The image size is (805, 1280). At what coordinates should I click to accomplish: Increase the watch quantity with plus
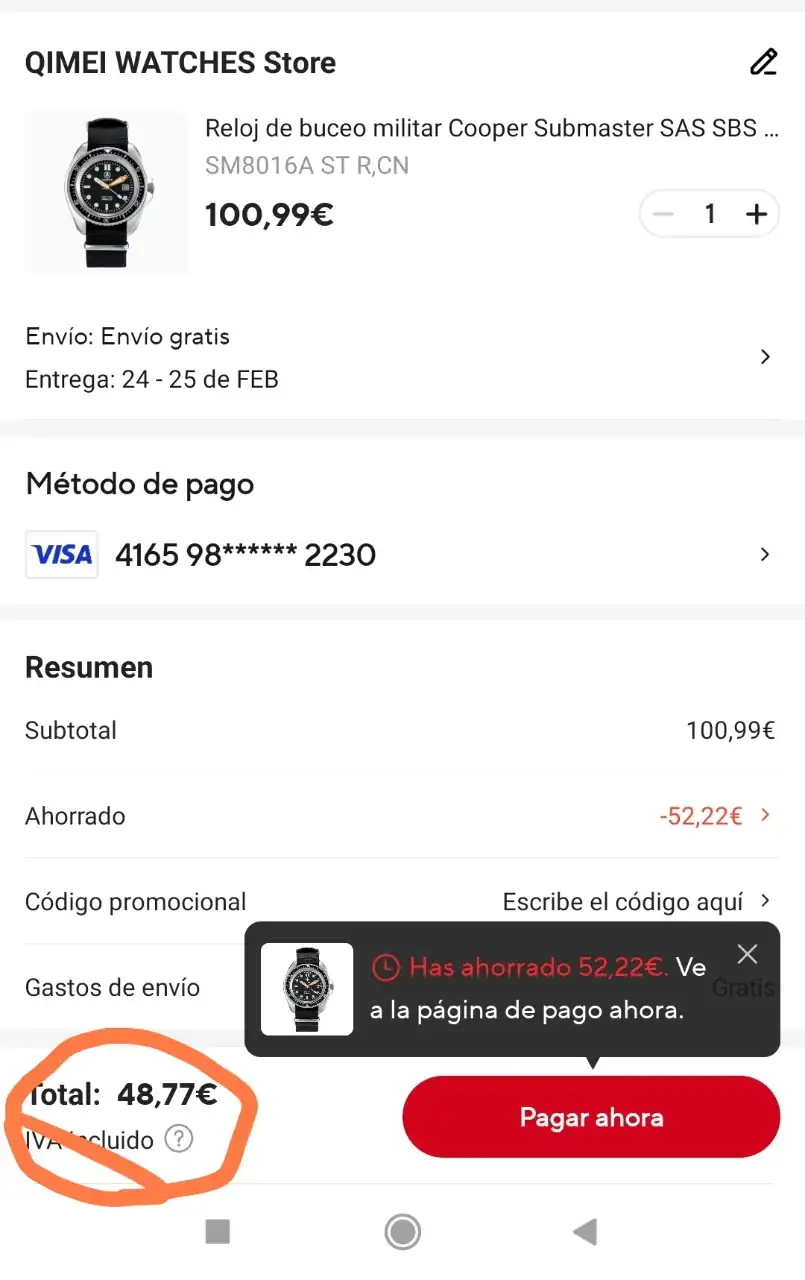pos(756,213)
